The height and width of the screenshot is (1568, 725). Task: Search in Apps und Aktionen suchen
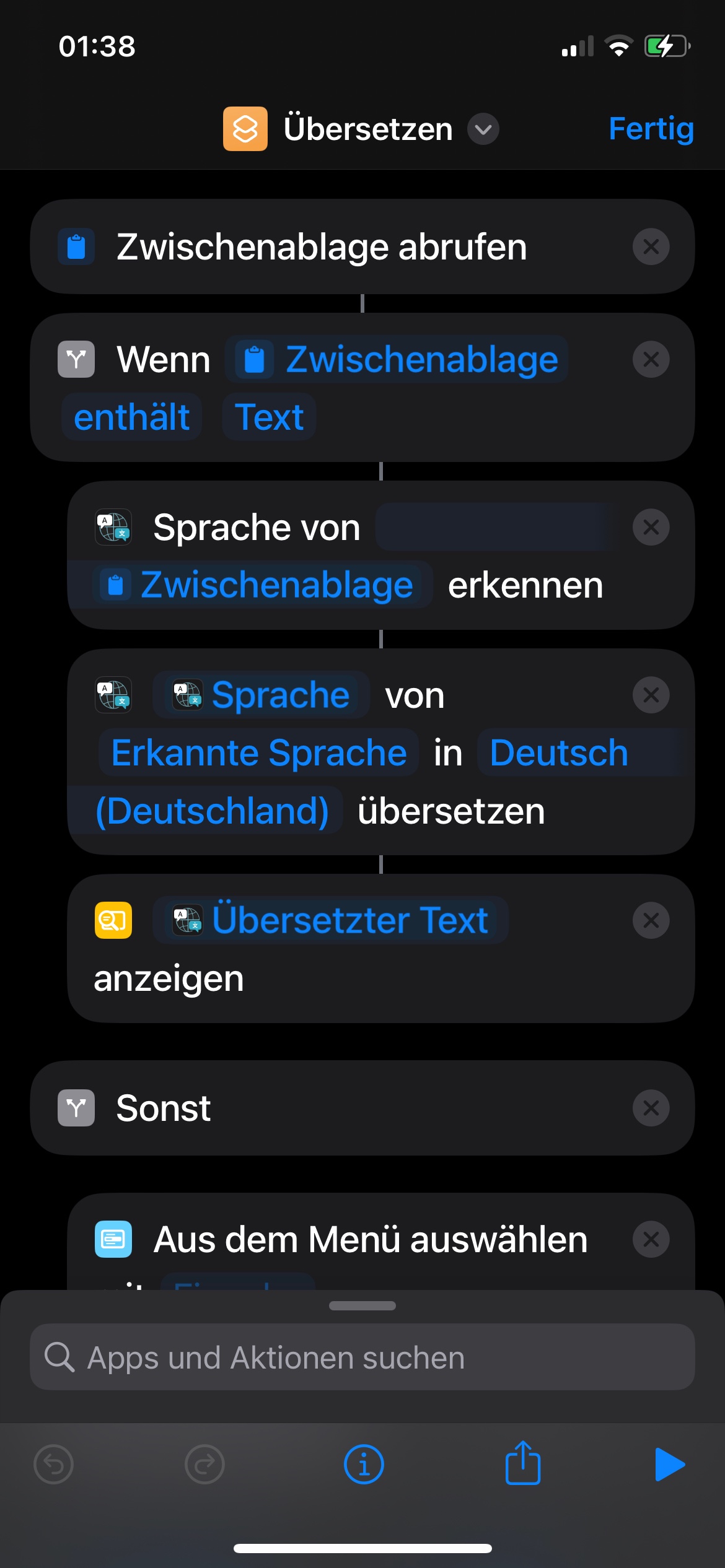(362, 1357)
